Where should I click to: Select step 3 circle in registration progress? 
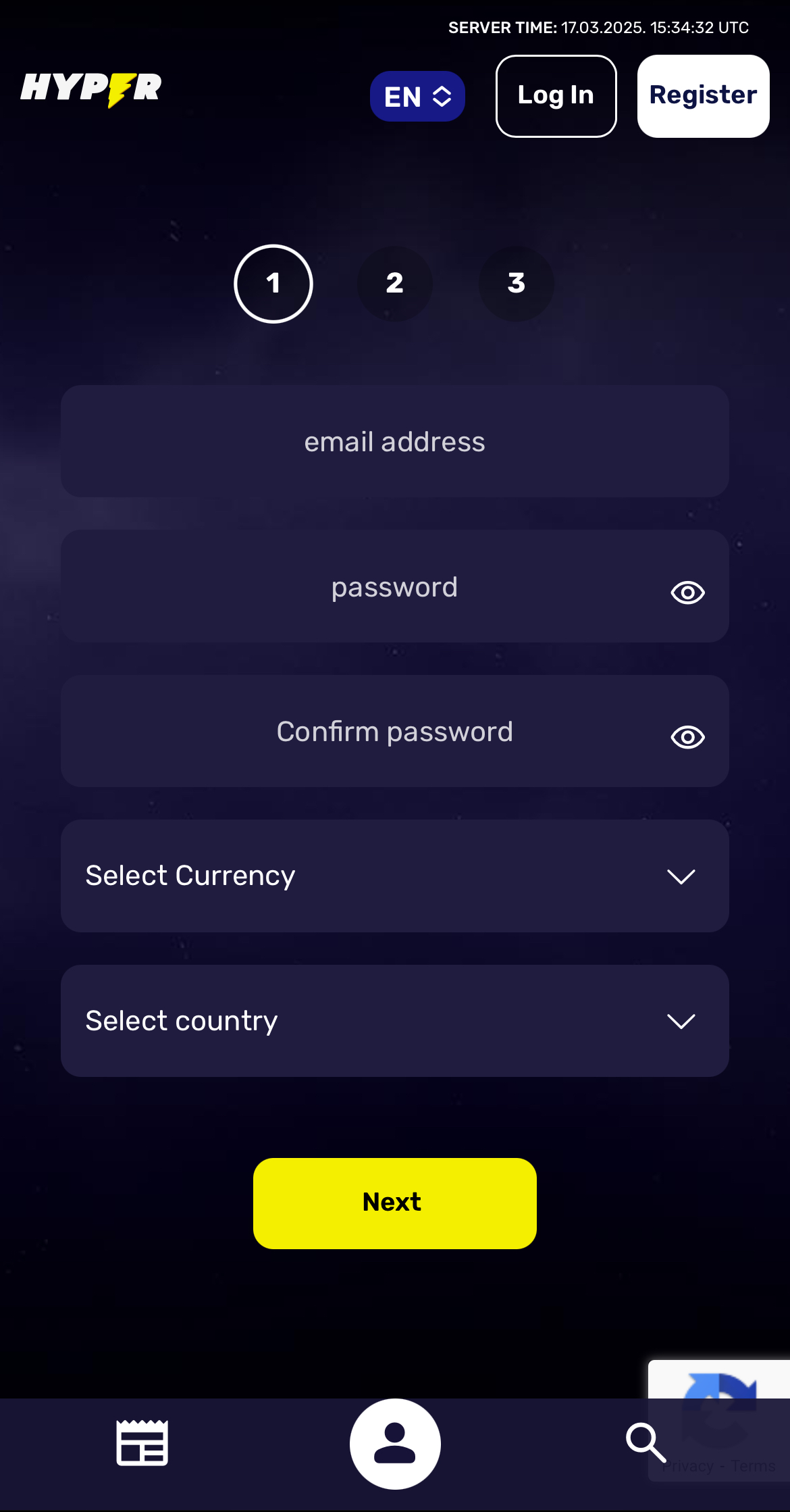tap(516, 284)
